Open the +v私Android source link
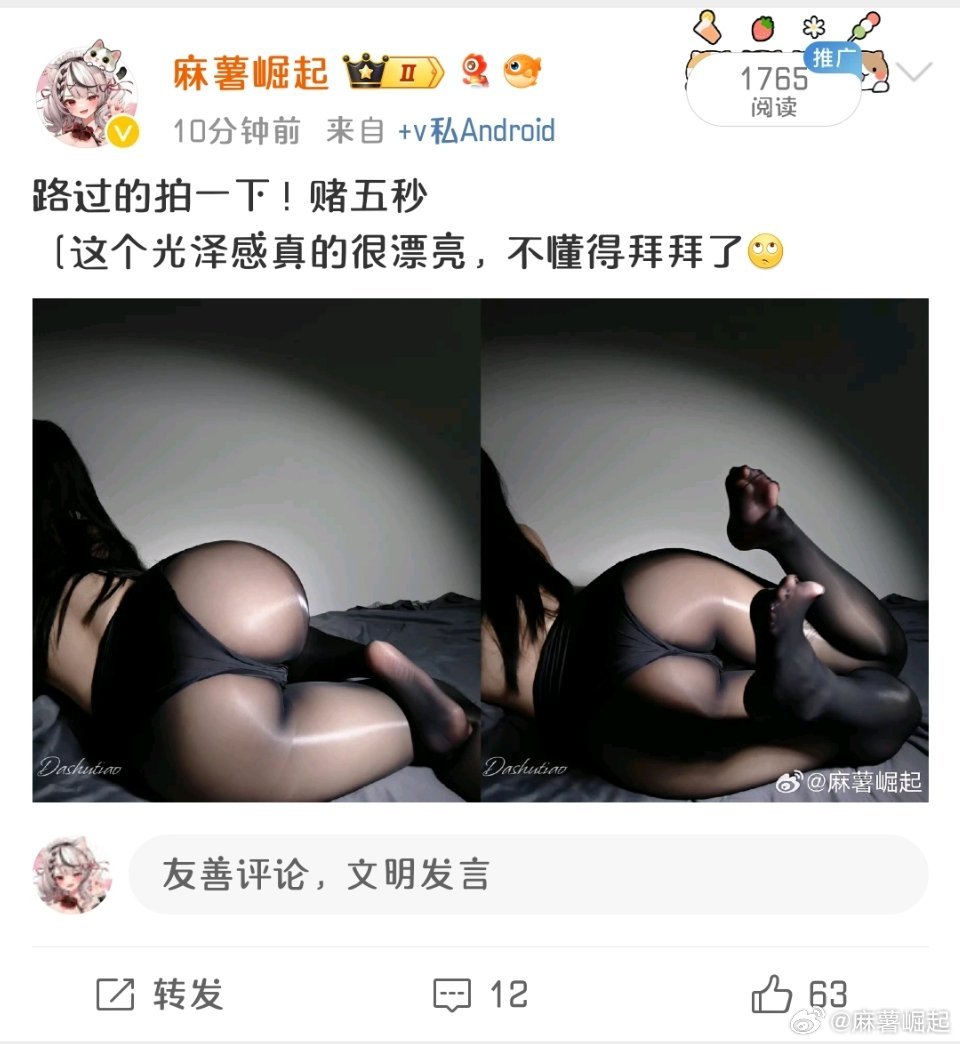Image resolution: width=960 pixels, height=1044 pixels. point(476,131)
